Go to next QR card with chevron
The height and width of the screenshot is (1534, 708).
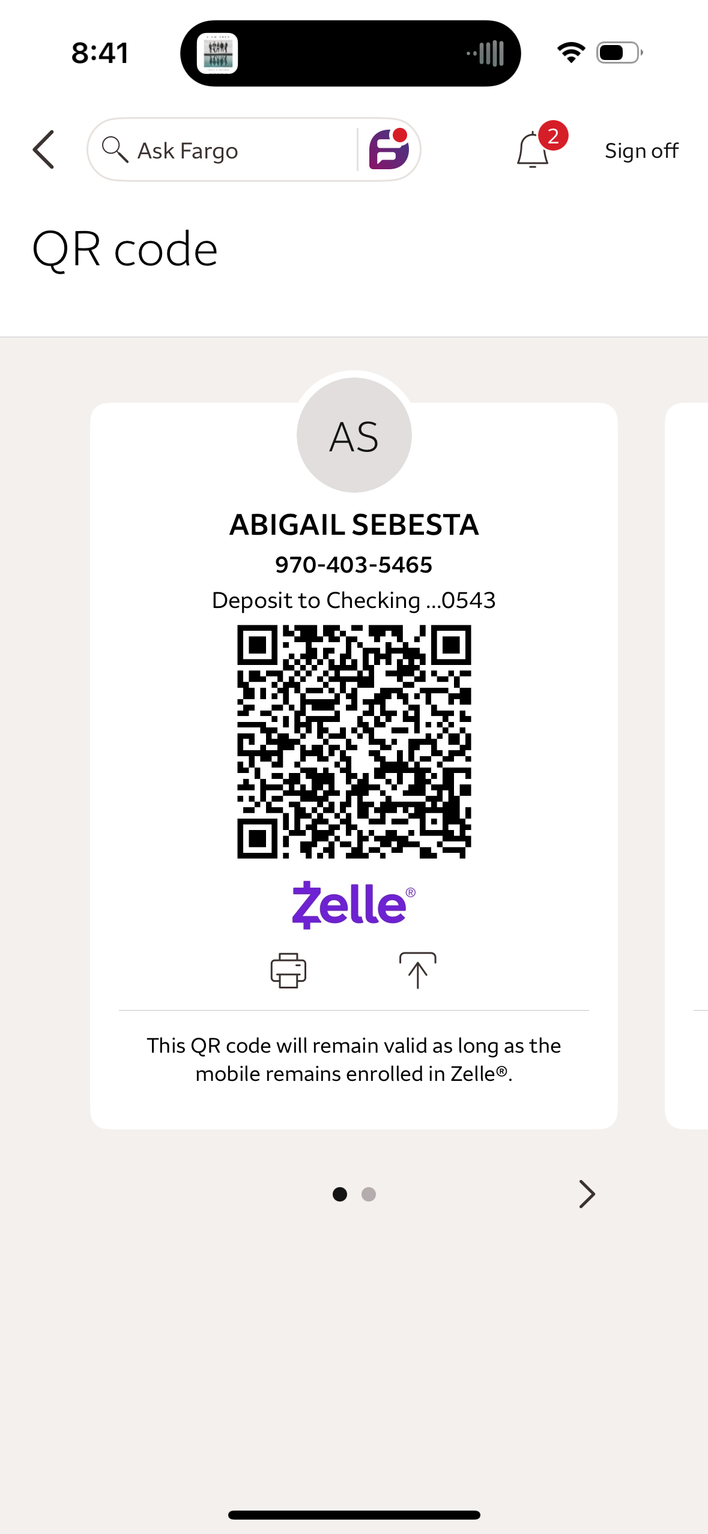(x=587, y=1193)
